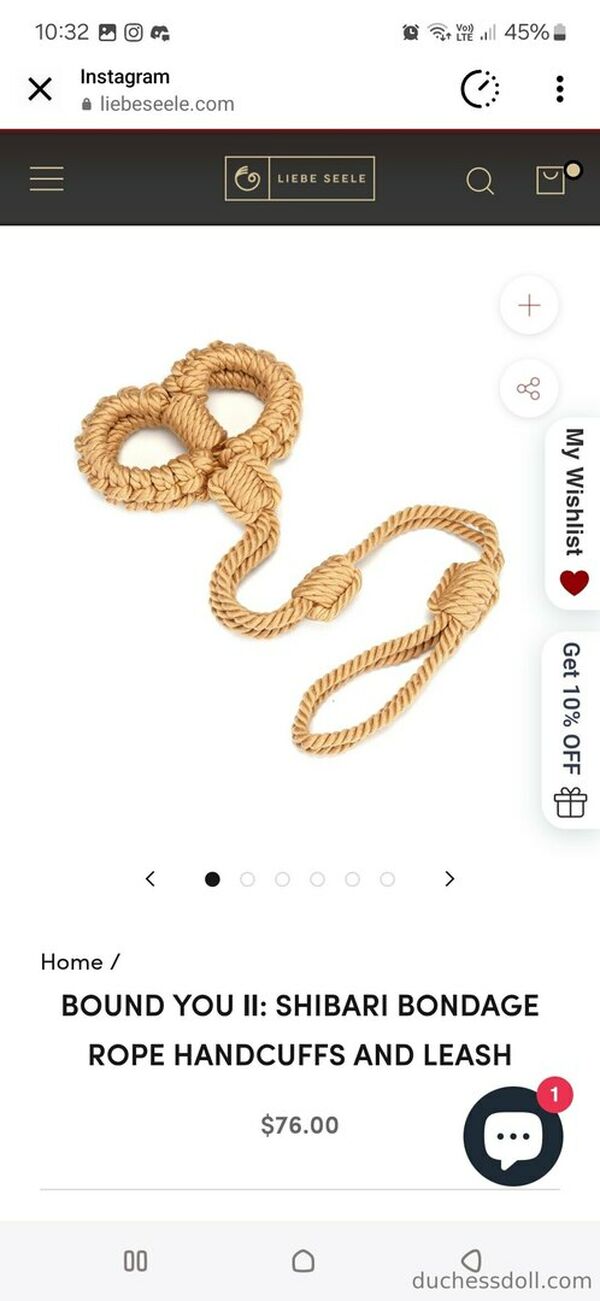This screenshot has width=600, height=1301.
Task: Open the browser overflow menu
Action: pyautogui.click(x=559, y=89)
